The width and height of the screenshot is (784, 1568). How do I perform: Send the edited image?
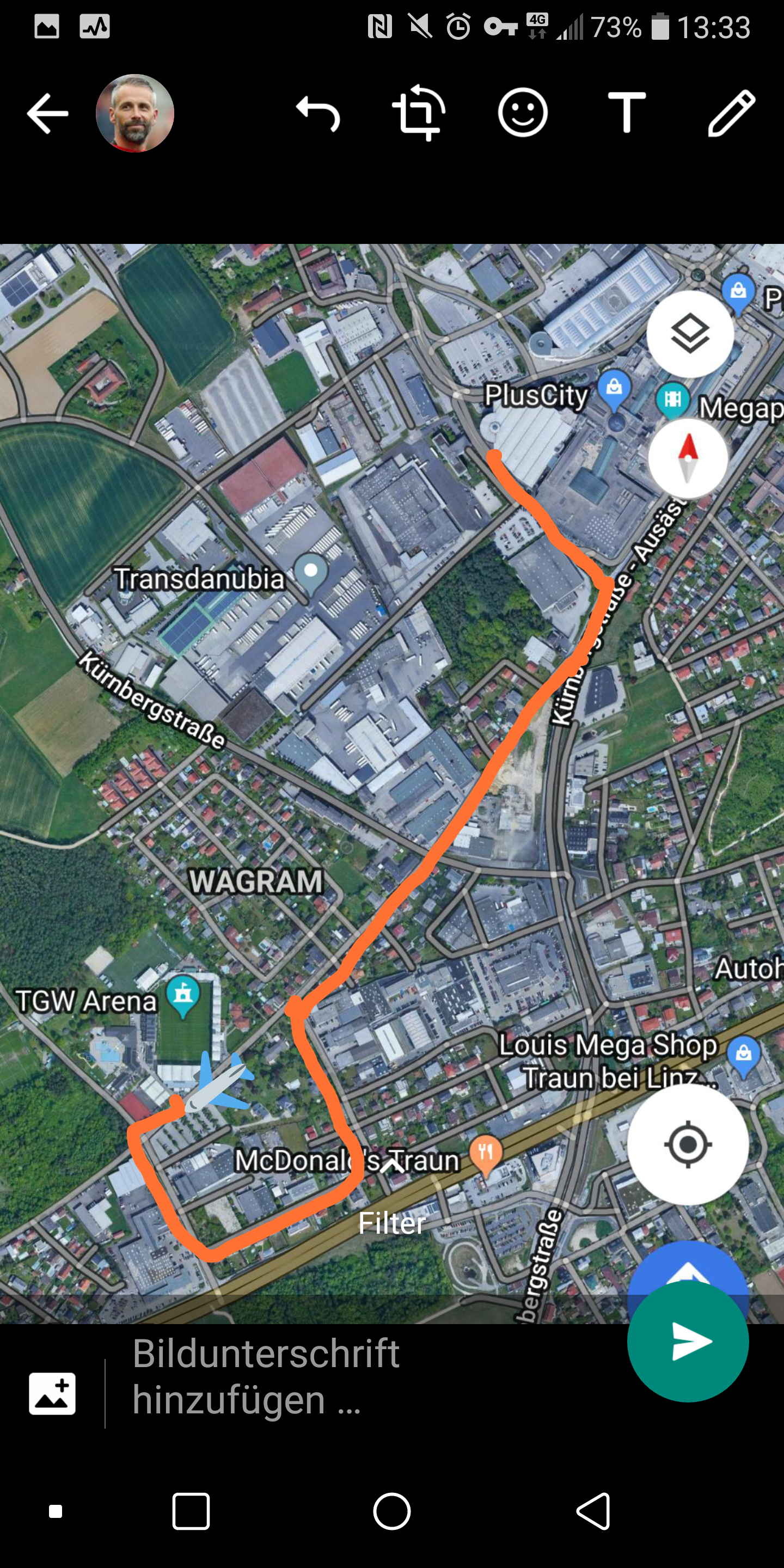[x=688, y=1341]
